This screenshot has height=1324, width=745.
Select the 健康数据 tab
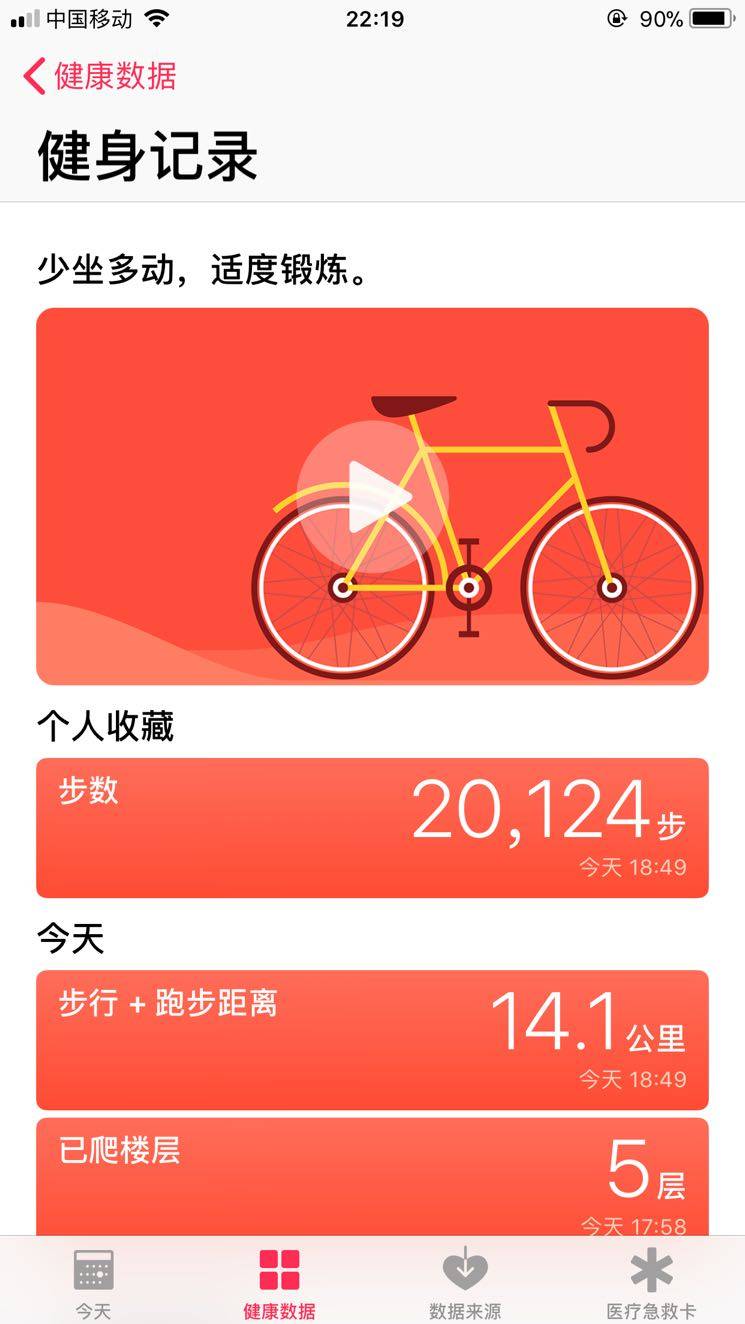click(279, 1283)
